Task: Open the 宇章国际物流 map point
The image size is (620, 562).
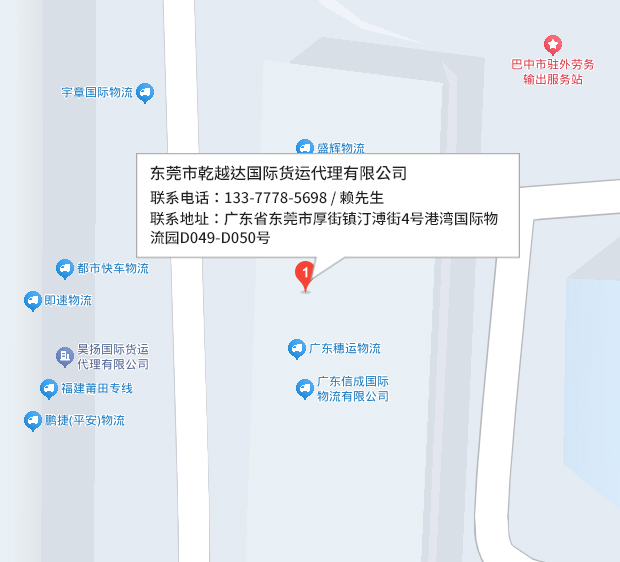Action: [144, 93]
